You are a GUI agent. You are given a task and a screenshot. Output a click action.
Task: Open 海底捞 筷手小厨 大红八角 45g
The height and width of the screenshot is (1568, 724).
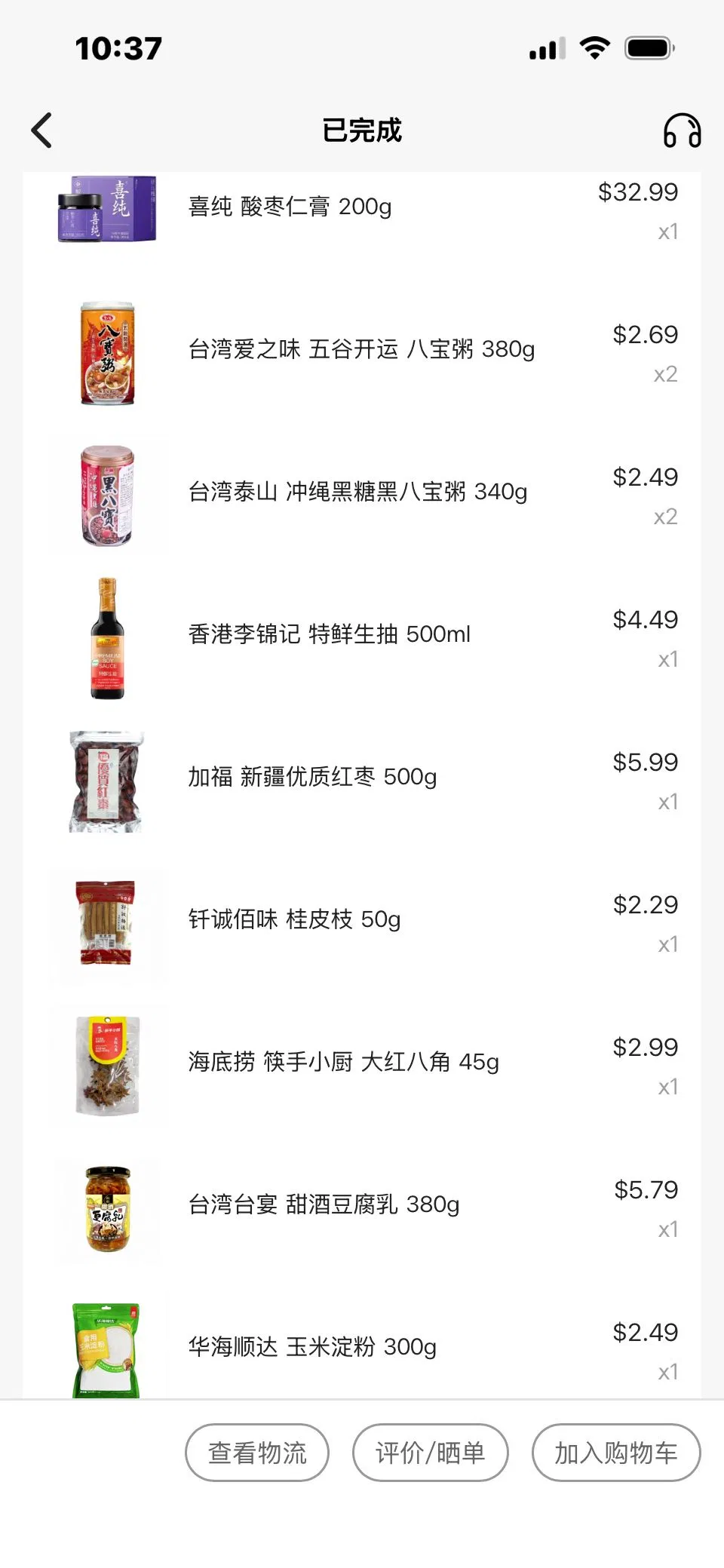click(343, 1062)
